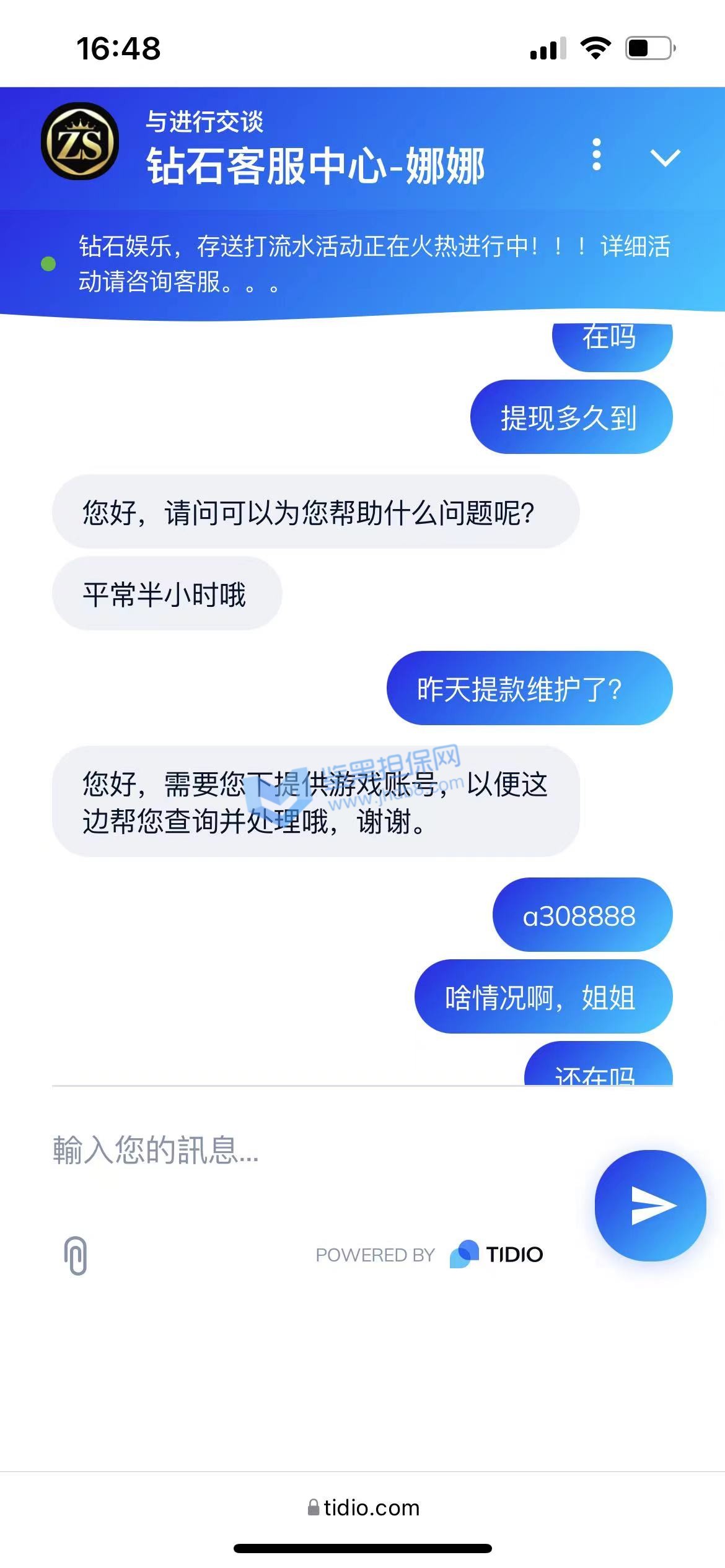Viewport: 725px width, 1568px height.
Task: Open the Powered by Tidio link
Action: tap(429, 1255)
